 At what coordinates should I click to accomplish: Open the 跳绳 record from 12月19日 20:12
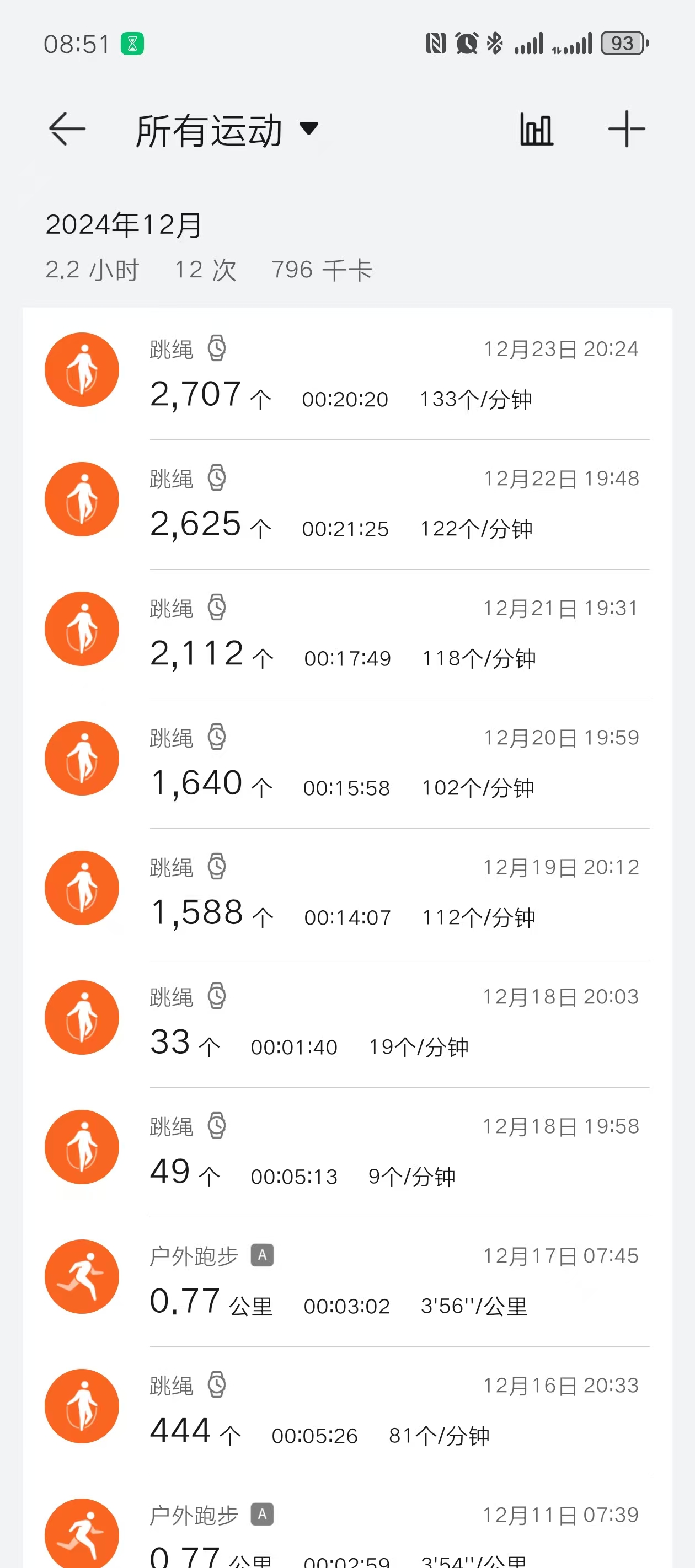coord(347,893)
